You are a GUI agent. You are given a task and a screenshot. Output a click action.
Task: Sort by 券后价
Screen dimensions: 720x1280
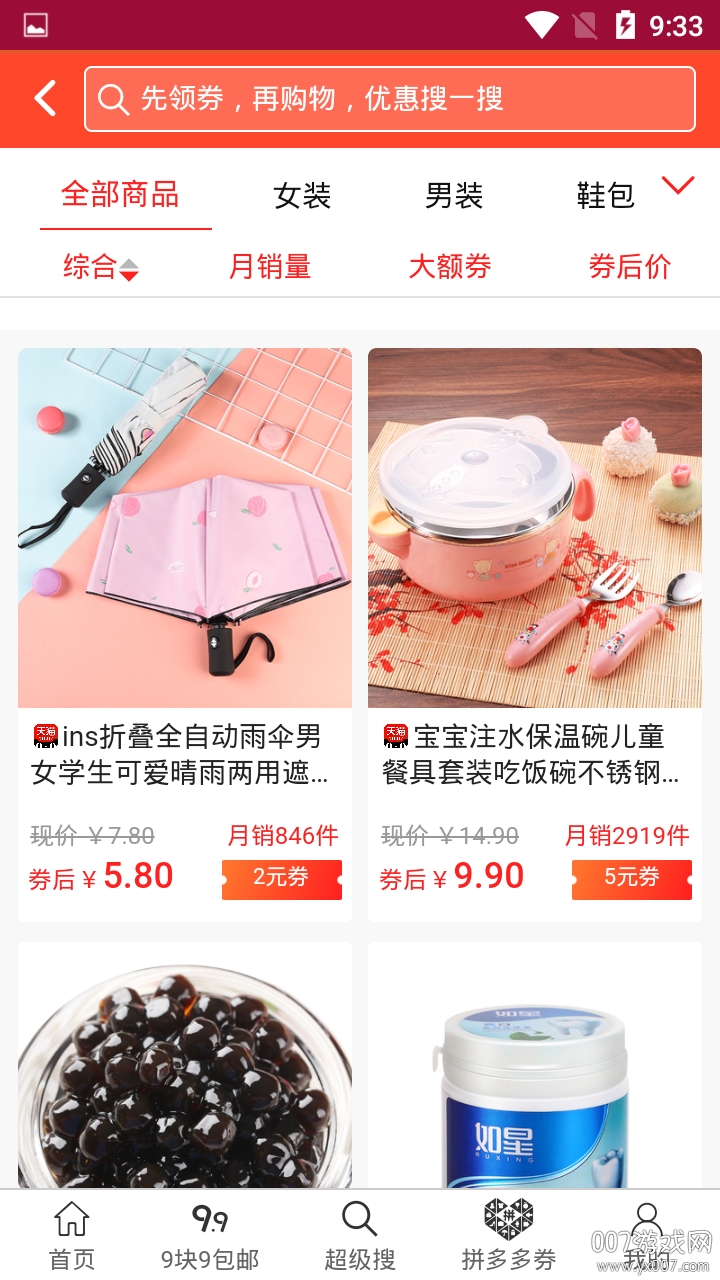[630, 267]
